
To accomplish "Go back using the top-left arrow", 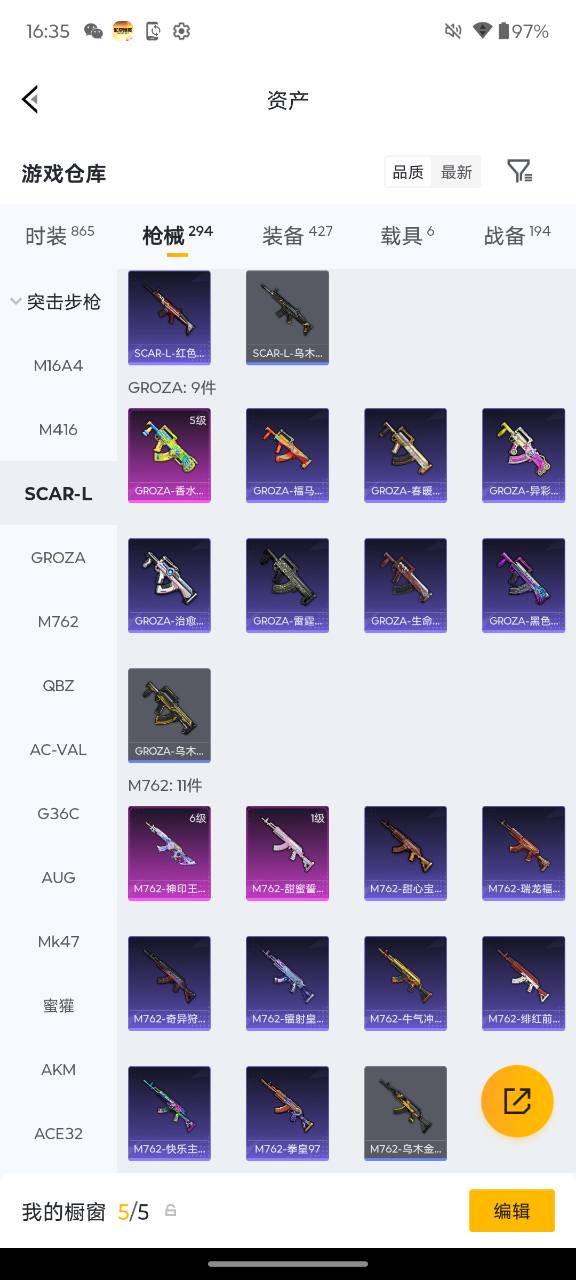I will [x=30, y=99].
